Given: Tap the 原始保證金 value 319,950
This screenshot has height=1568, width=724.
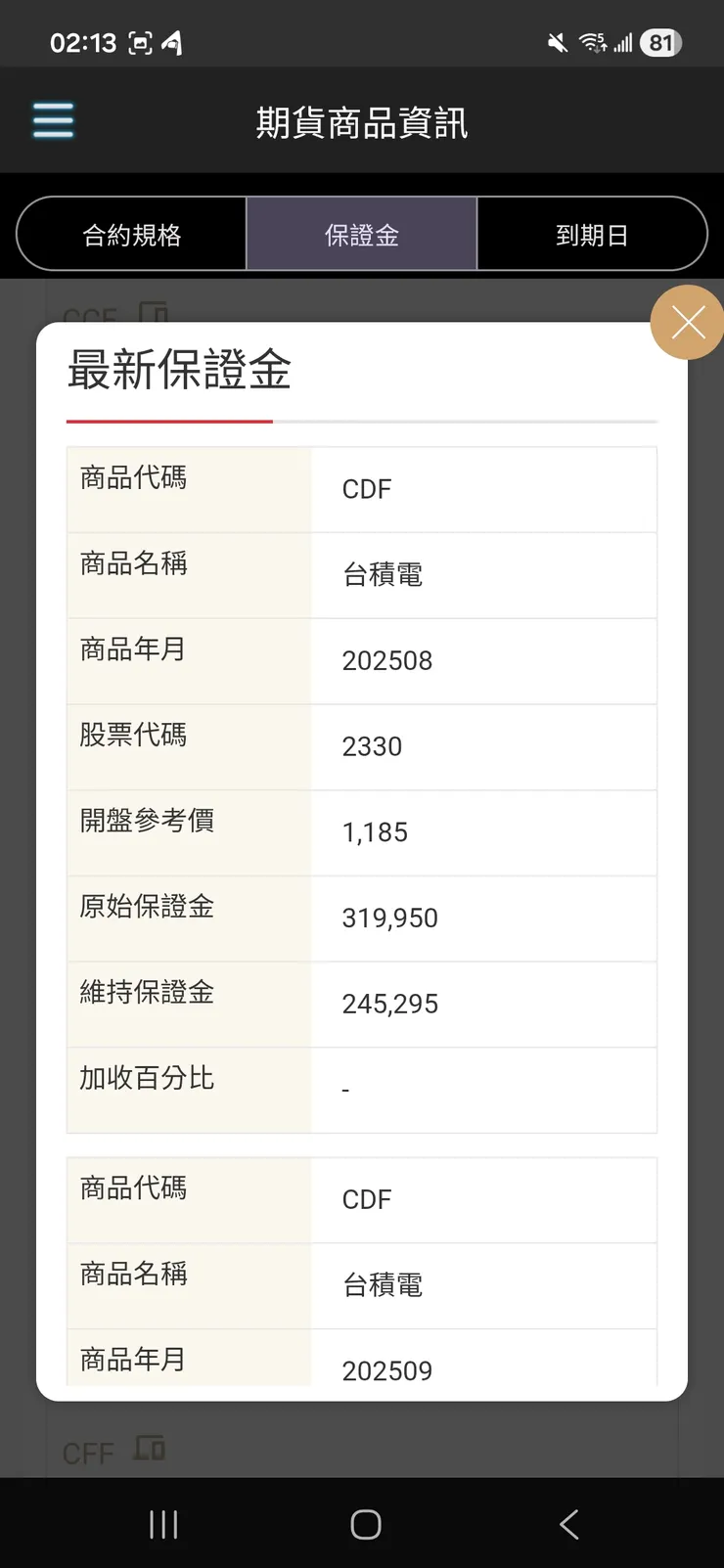Looking at the screenshot, I should pos(389,918).
